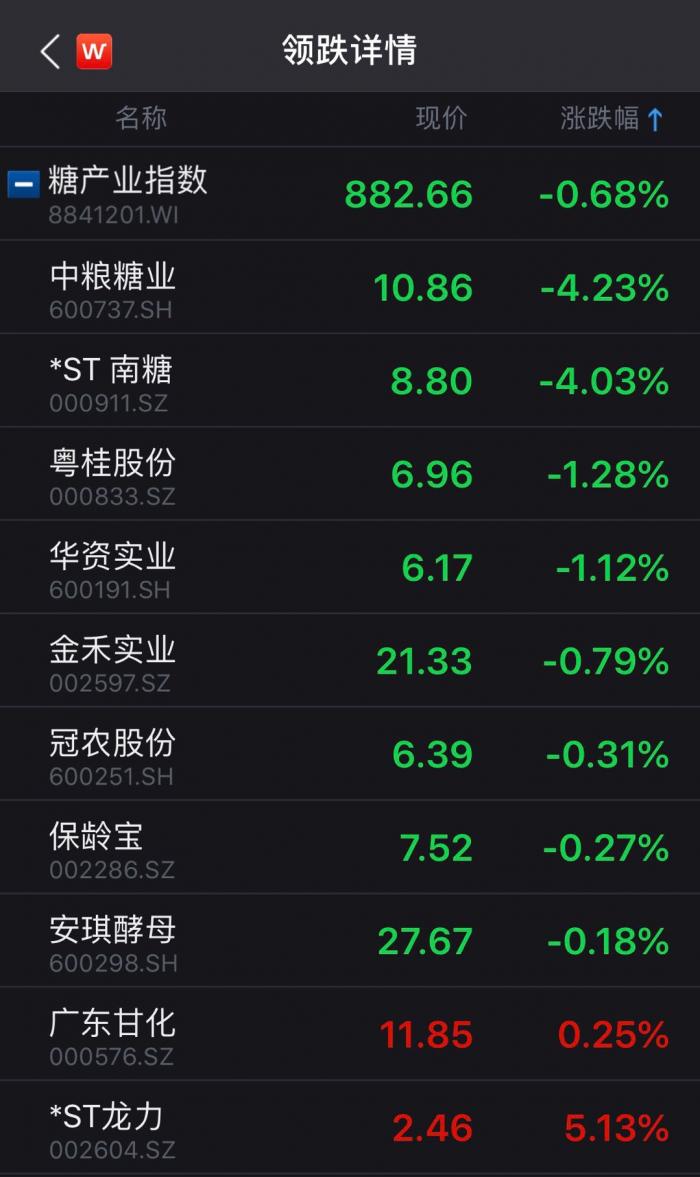Open 中粮糖业 stock details
This screenshot has height=1177, width=700.
pyautogui.click(x=112, y=287)
